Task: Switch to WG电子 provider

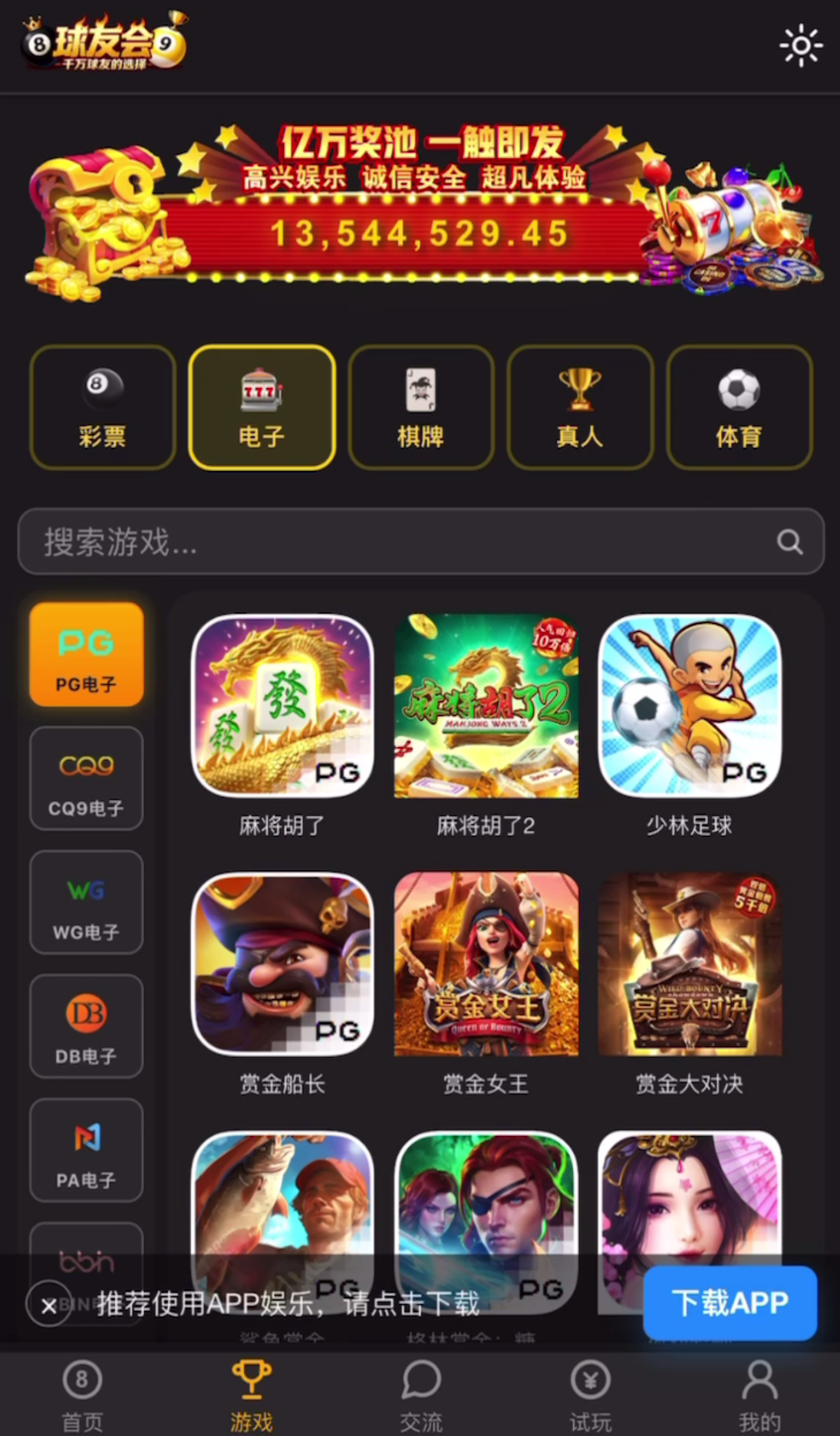Action: pos(86,903)
